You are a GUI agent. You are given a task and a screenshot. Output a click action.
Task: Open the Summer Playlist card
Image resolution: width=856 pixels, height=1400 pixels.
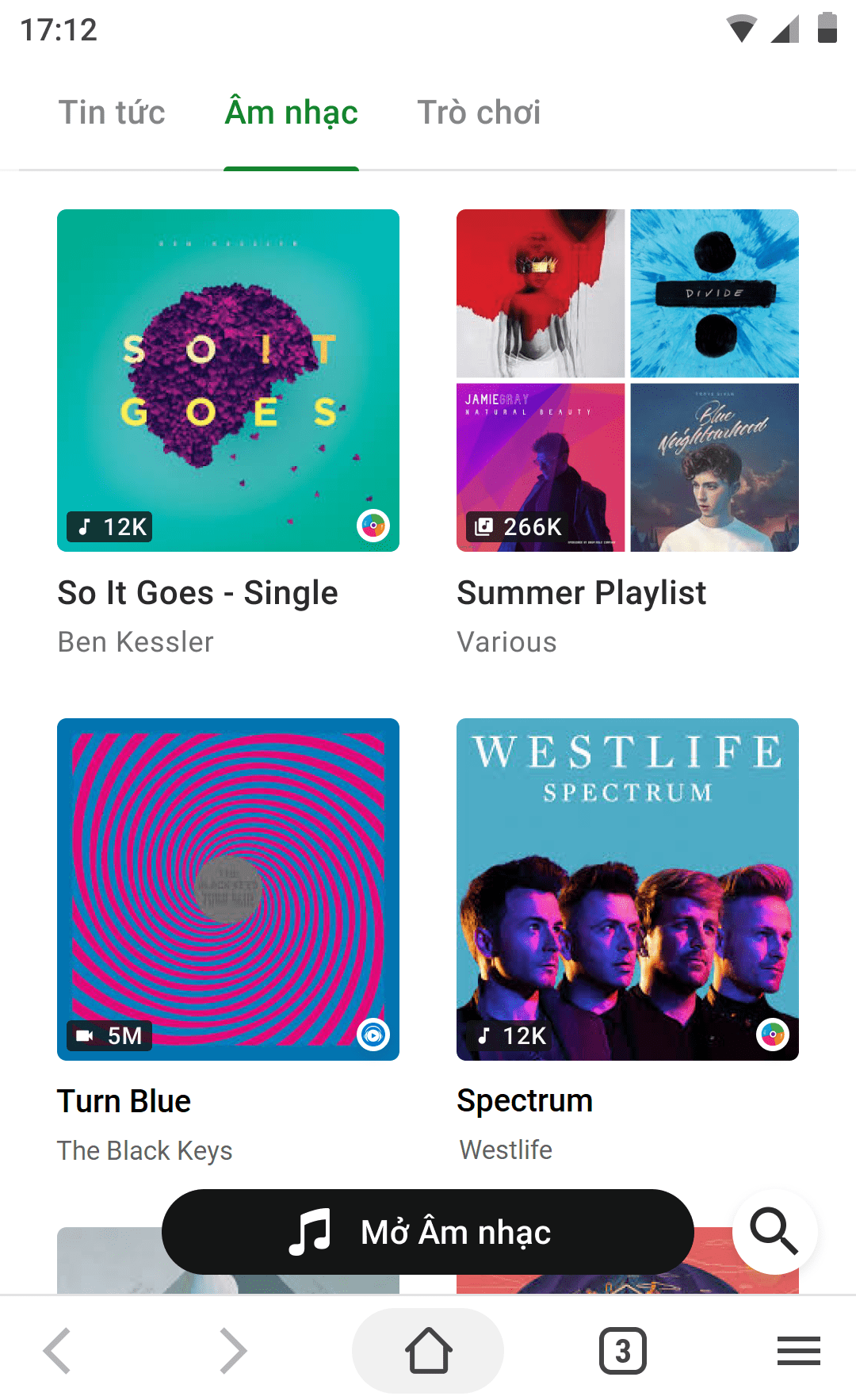627,381
